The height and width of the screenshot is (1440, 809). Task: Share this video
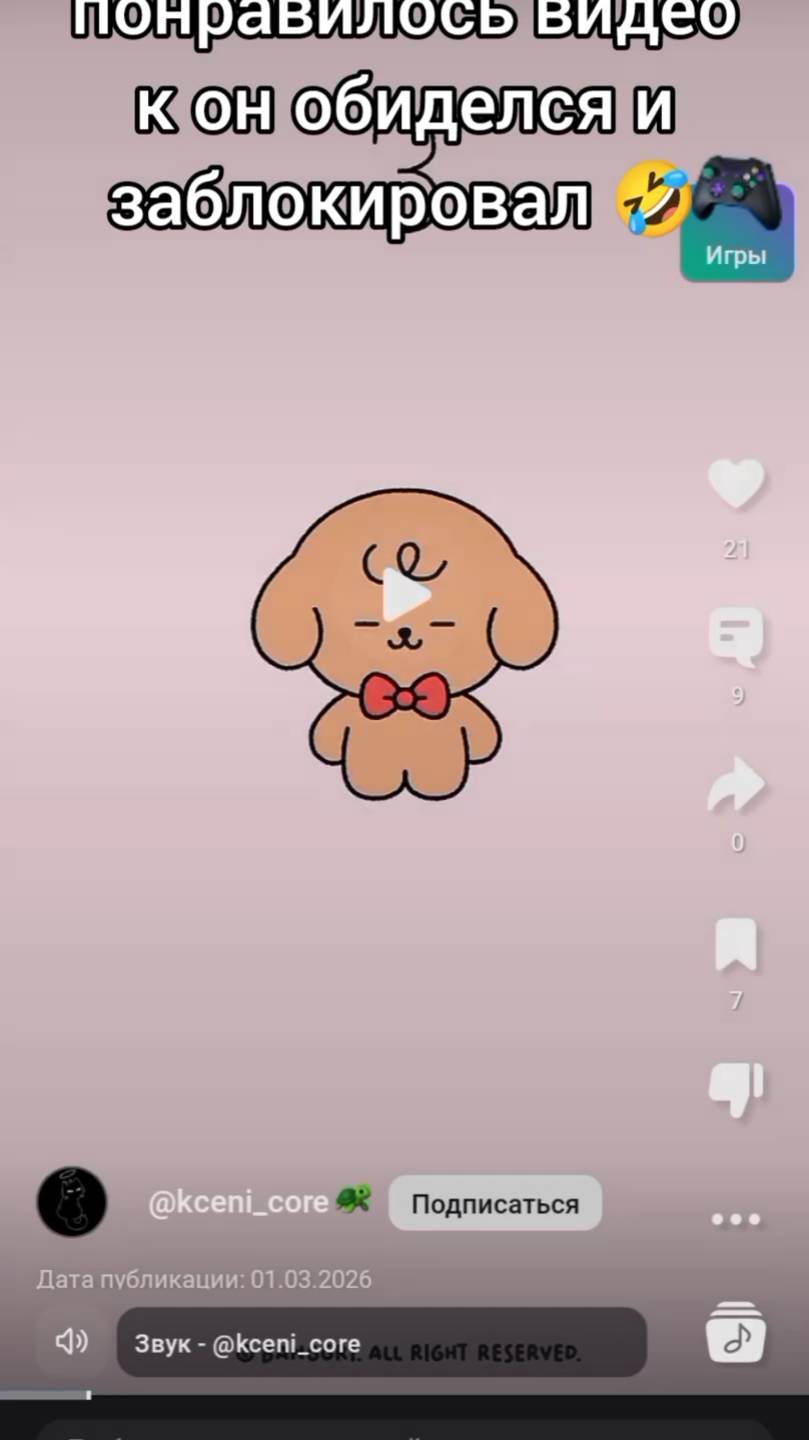pyautogui.click(x=736, y=785)
